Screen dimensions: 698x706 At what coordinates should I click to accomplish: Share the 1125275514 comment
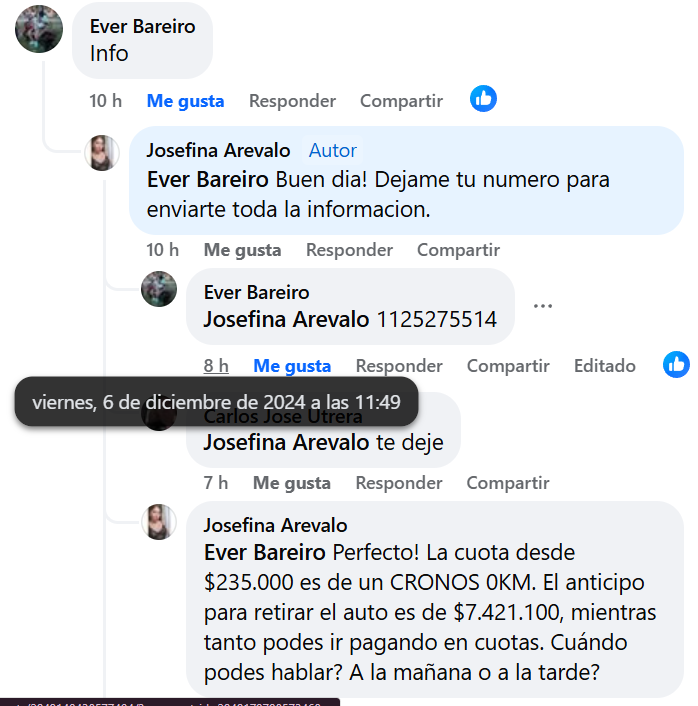508,366
